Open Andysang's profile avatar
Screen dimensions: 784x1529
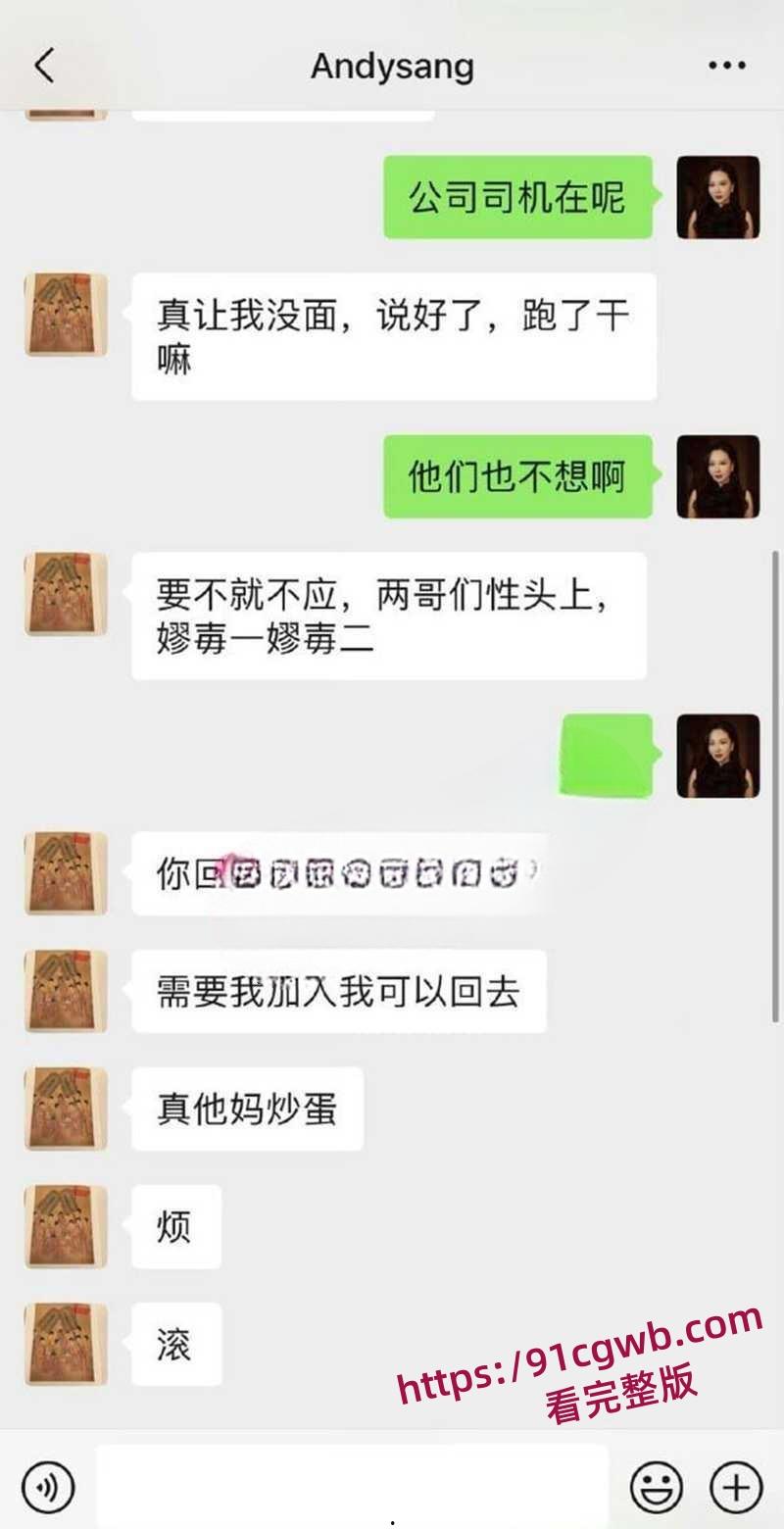[x=64, y=314]
